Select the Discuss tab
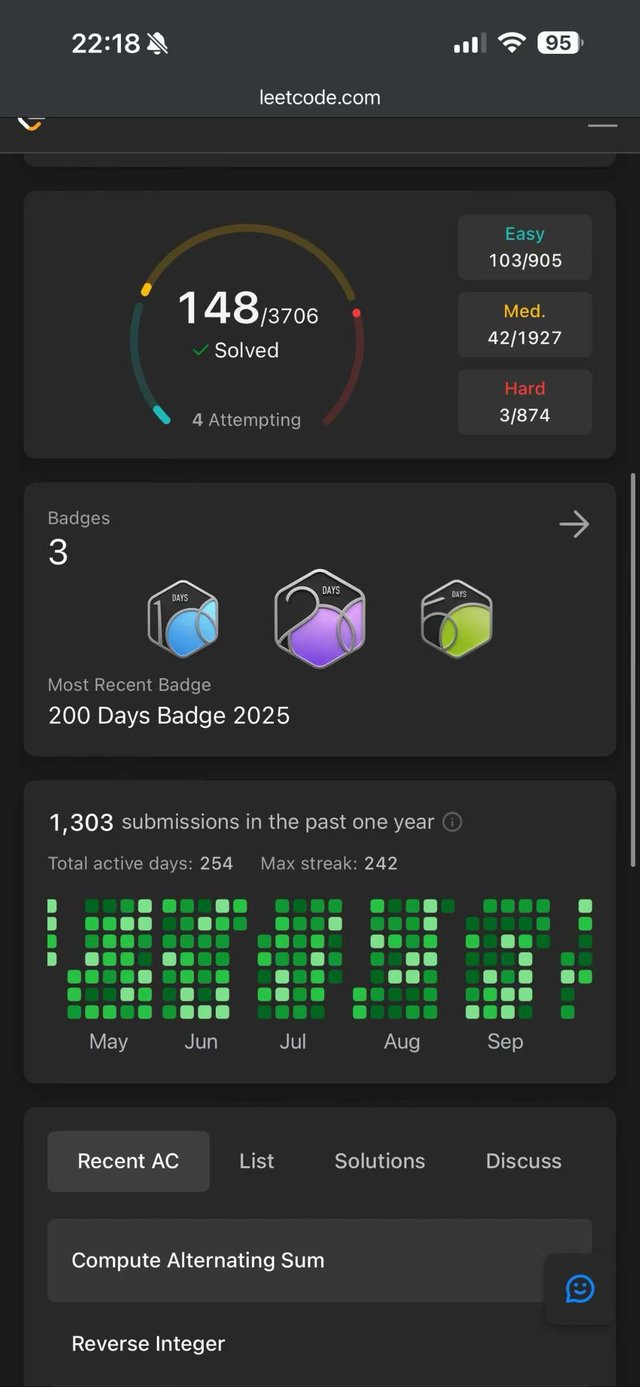This screenshot has width=640, height=1387. pyautogui.click(x=523, y=1161)
